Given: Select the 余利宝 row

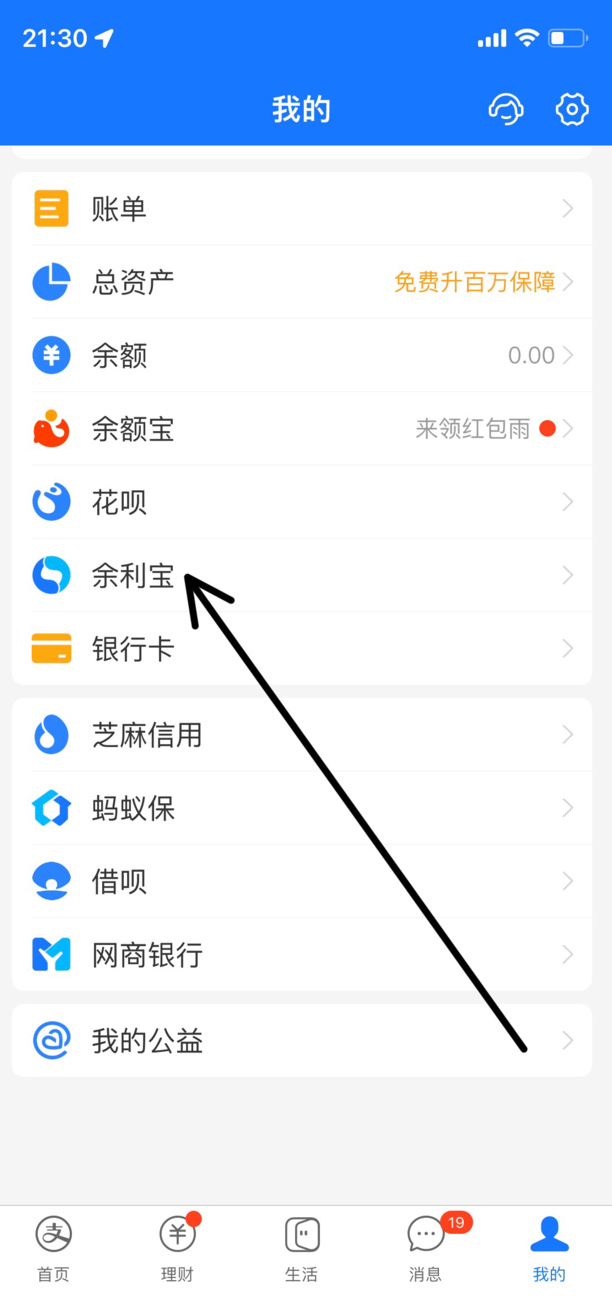Looking at the screenshot, I should 306,575.
